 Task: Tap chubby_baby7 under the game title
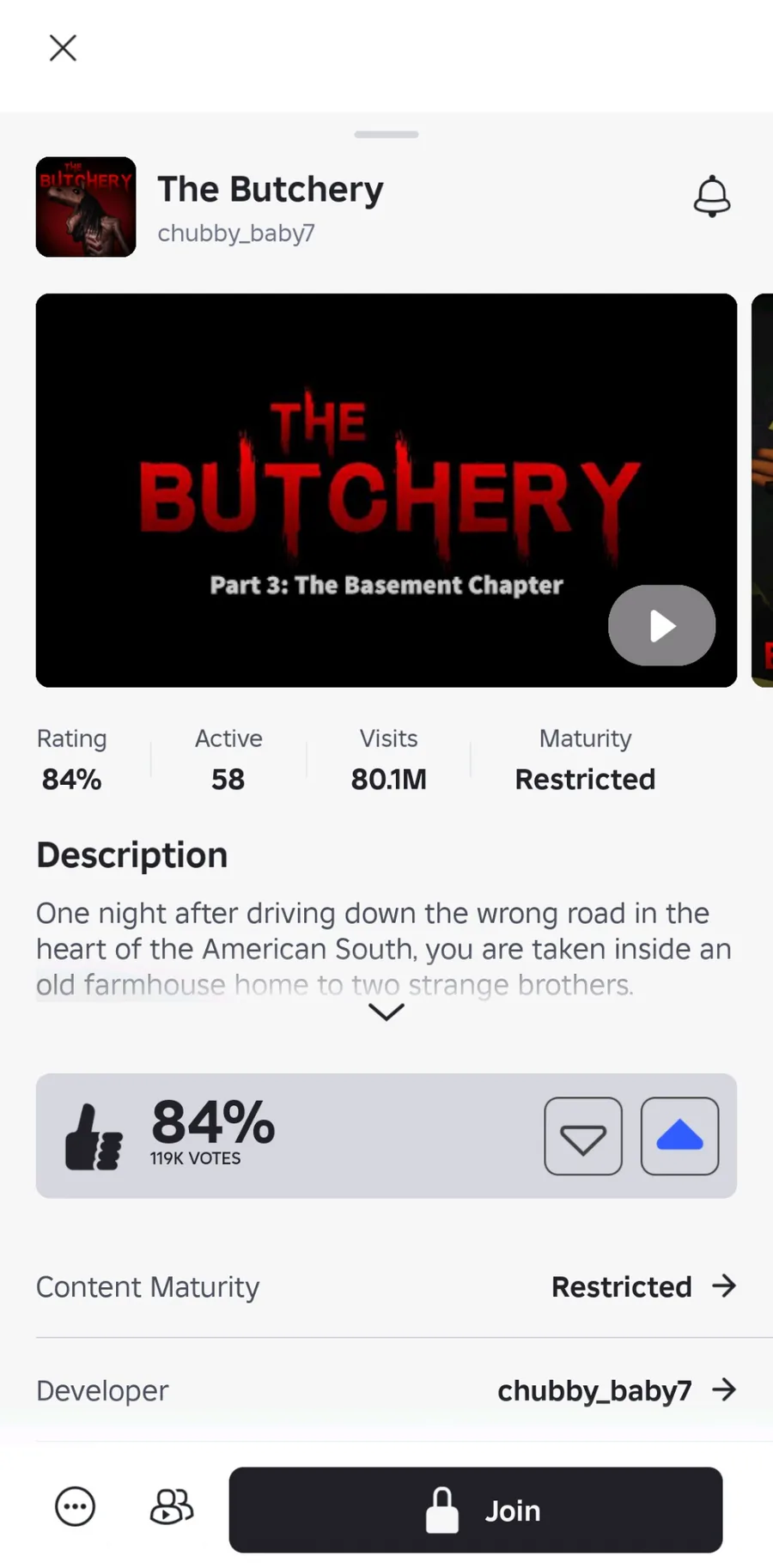(236, 233)
